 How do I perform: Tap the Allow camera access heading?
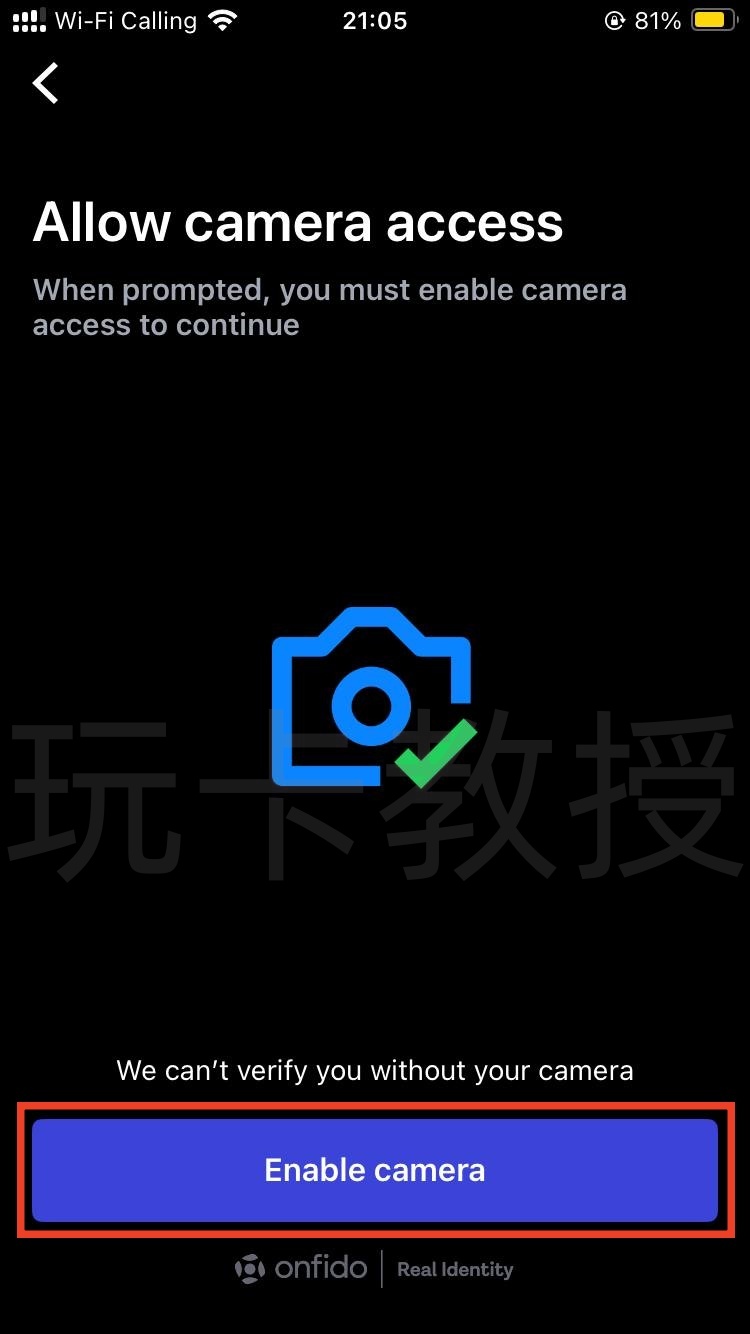coord(297,222)
